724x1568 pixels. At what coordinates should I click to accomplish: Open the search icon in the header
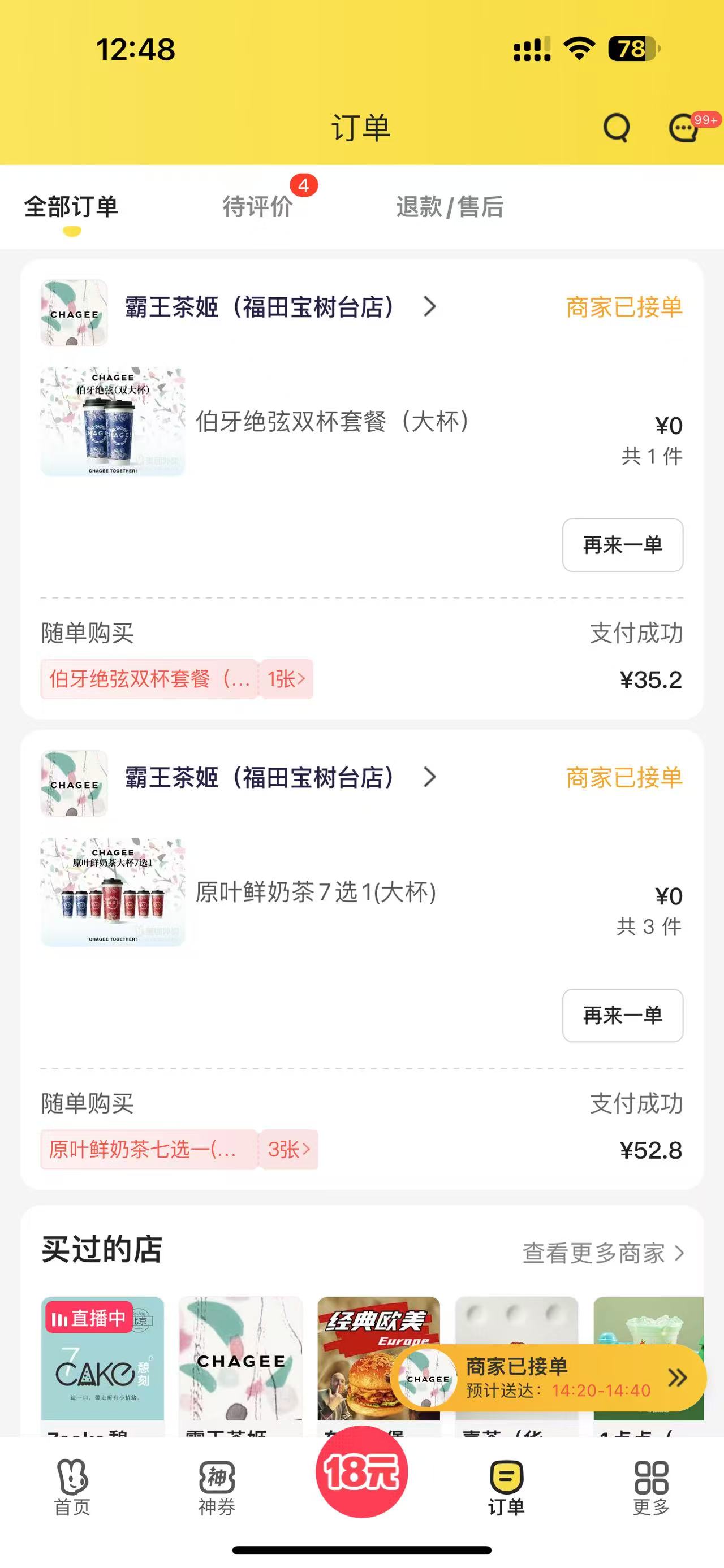click(616, 128)
